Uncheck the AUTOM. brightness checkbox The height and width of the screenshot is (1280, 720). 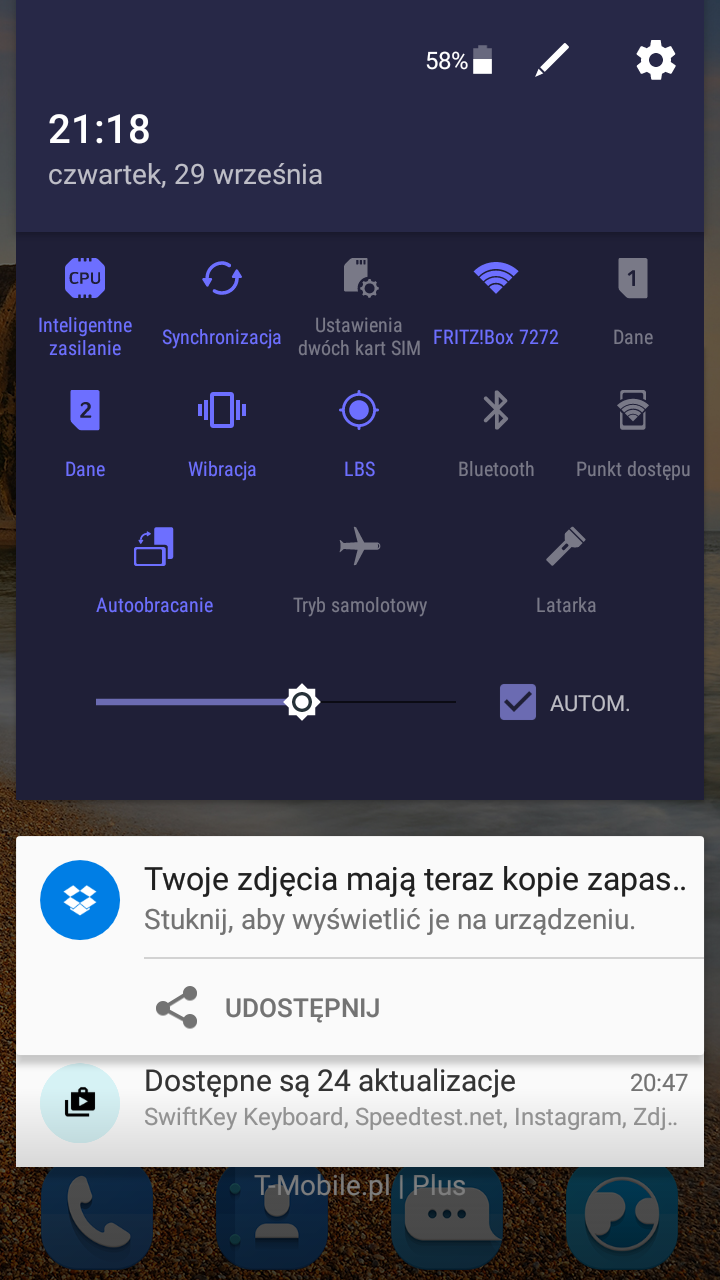(x=518, y=703)
